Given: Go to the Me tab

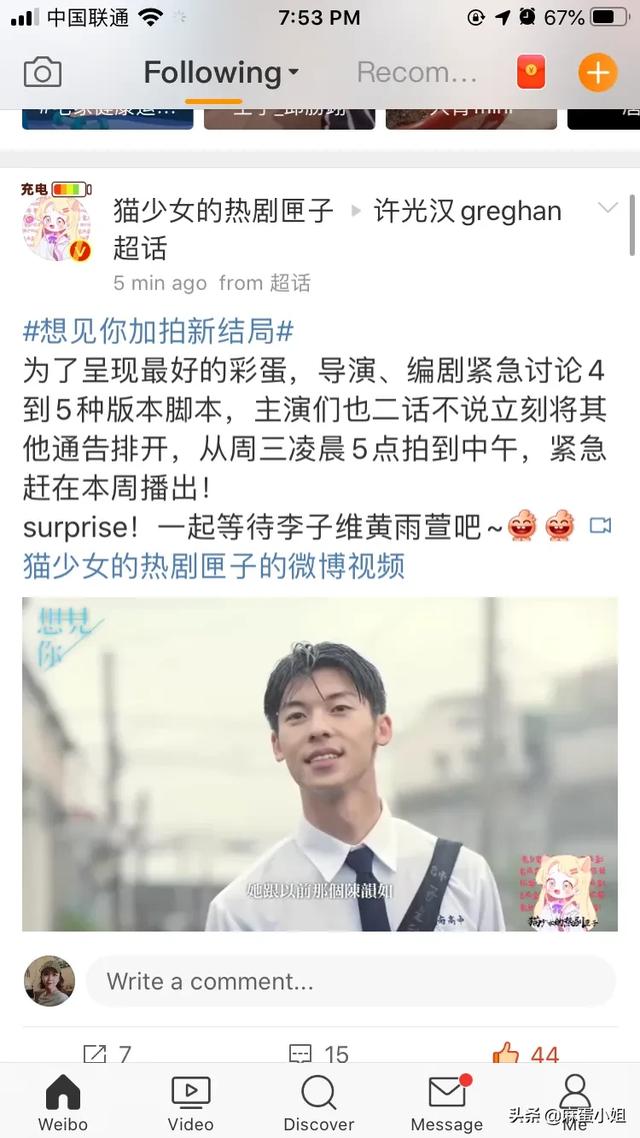Looking at the screenshot, I should point(574,1102).
